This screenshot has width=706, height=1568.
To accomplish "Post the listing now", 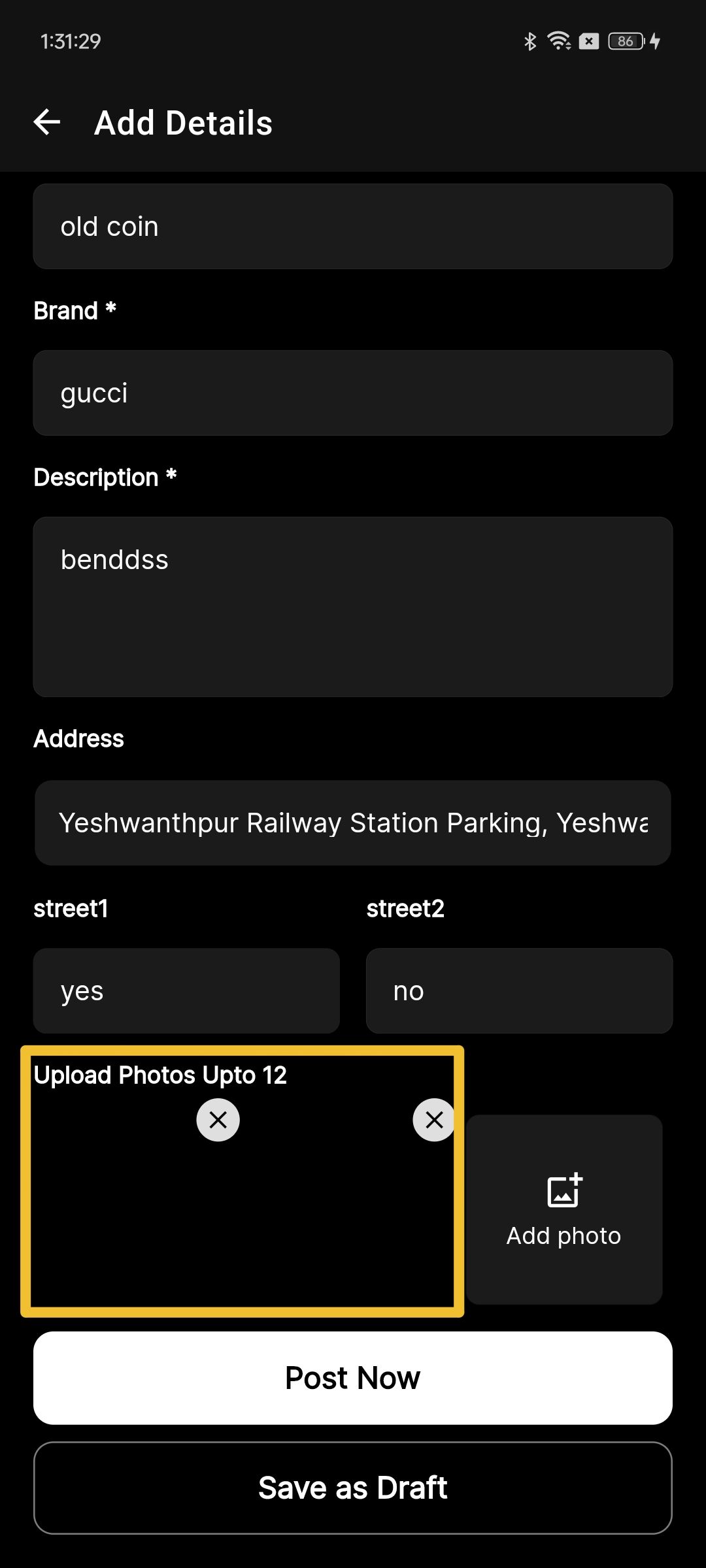I will [x=353, y=1378].
